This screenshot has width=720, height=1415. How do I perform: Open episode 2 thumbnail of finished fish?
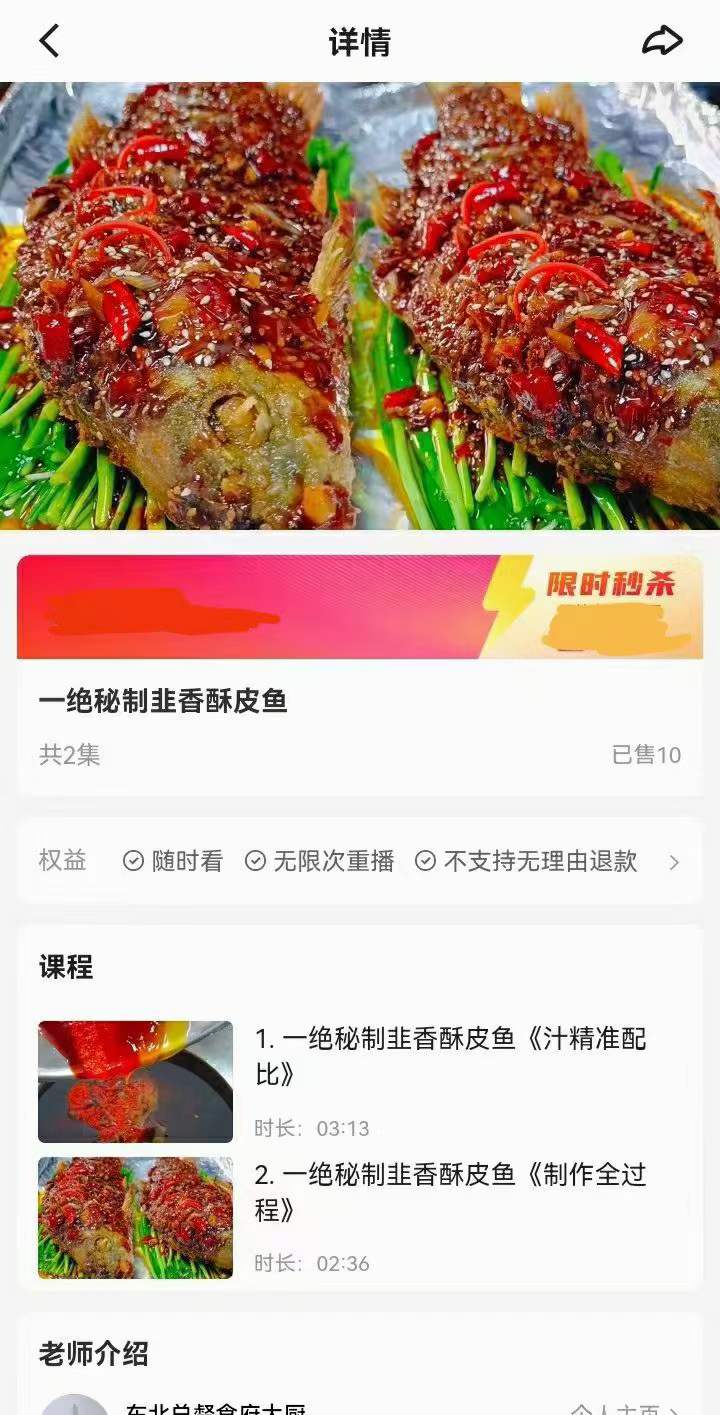[135, 1218]
